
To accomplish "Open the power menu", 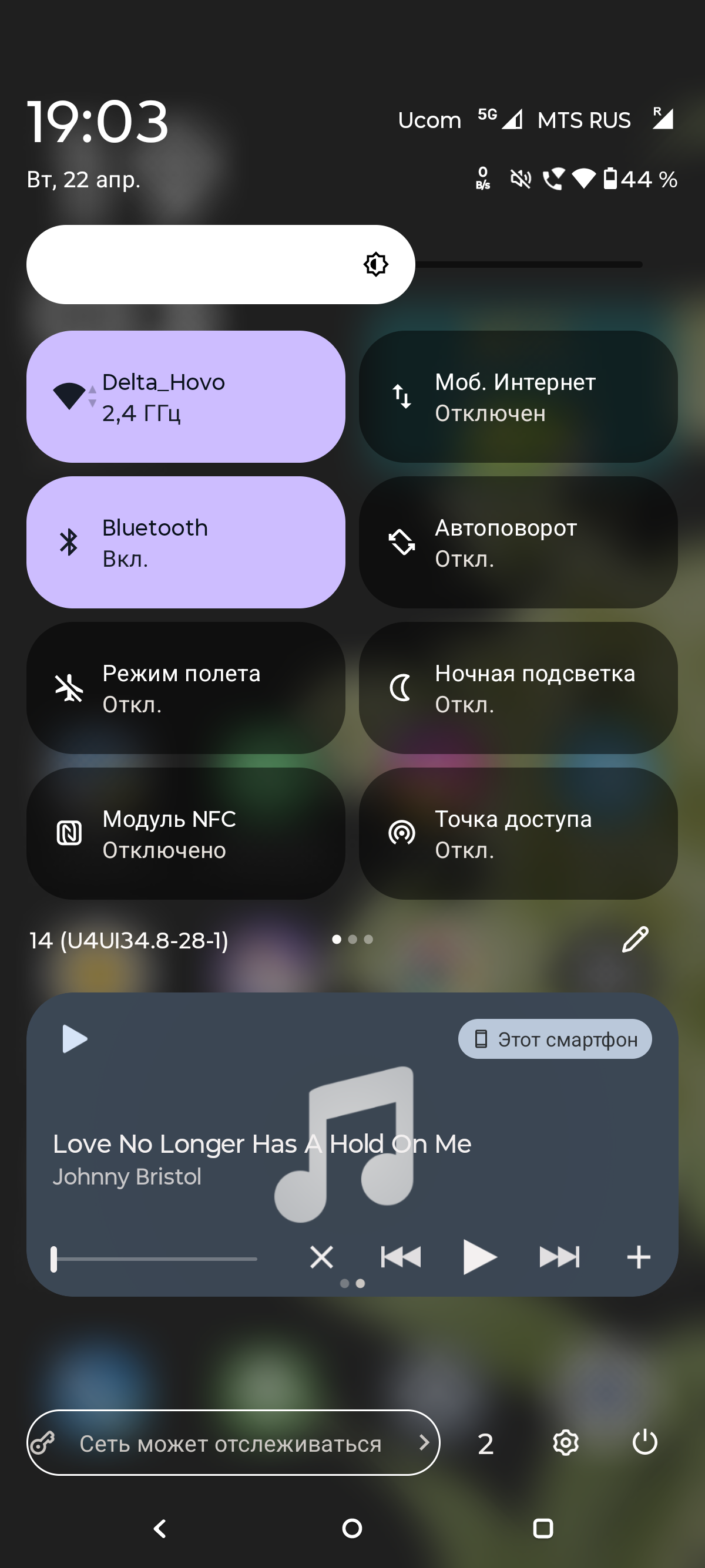I will click(x=644, y=1442).
